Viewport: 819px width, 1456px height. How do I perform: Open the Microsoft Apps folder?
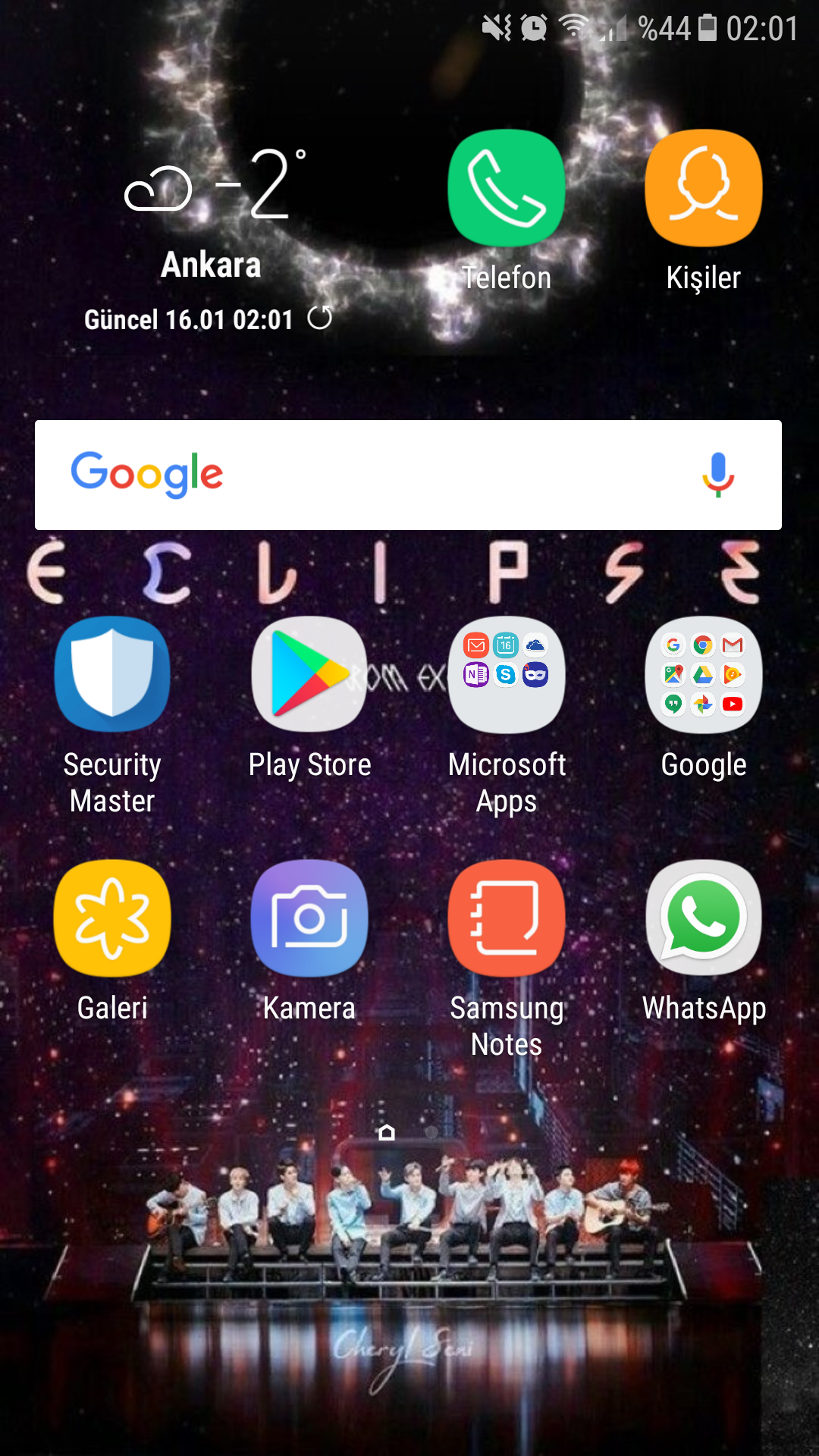[507, 675]
